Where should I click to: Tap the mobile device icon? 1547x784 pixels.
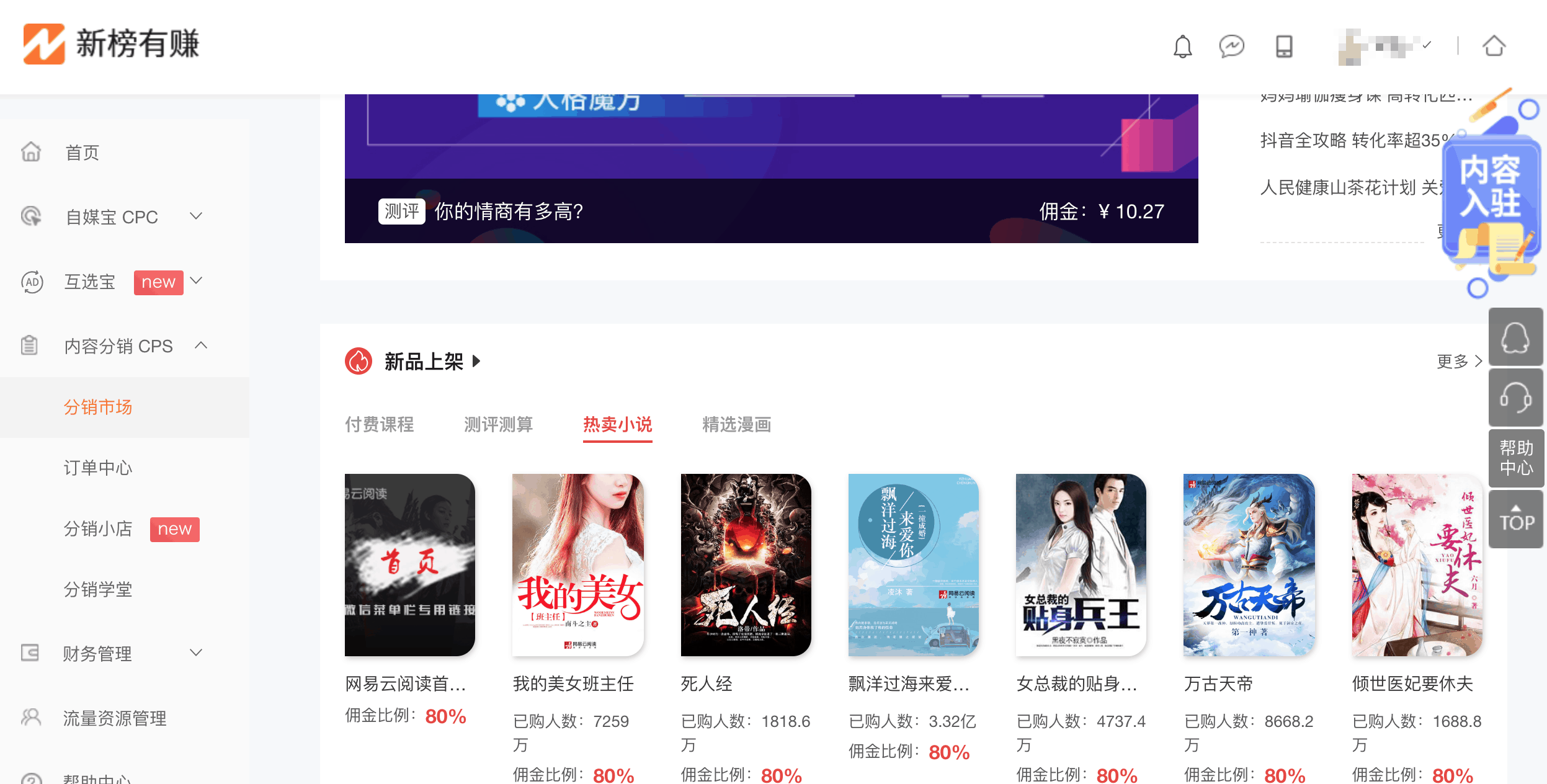tap(1283, 47)
